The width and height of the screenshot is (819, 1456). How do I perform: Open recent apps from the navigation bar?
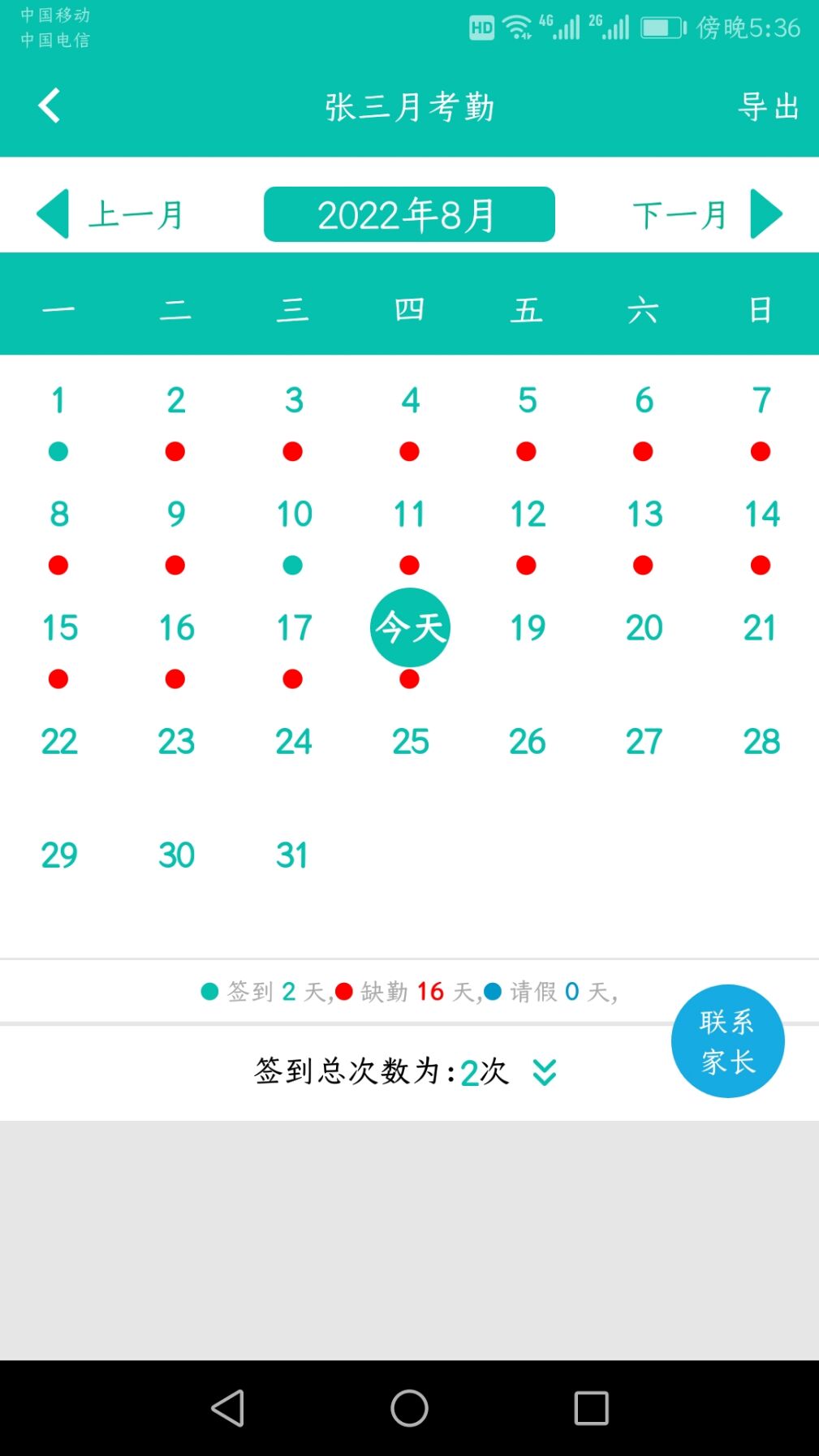(x=591, y=1408)
